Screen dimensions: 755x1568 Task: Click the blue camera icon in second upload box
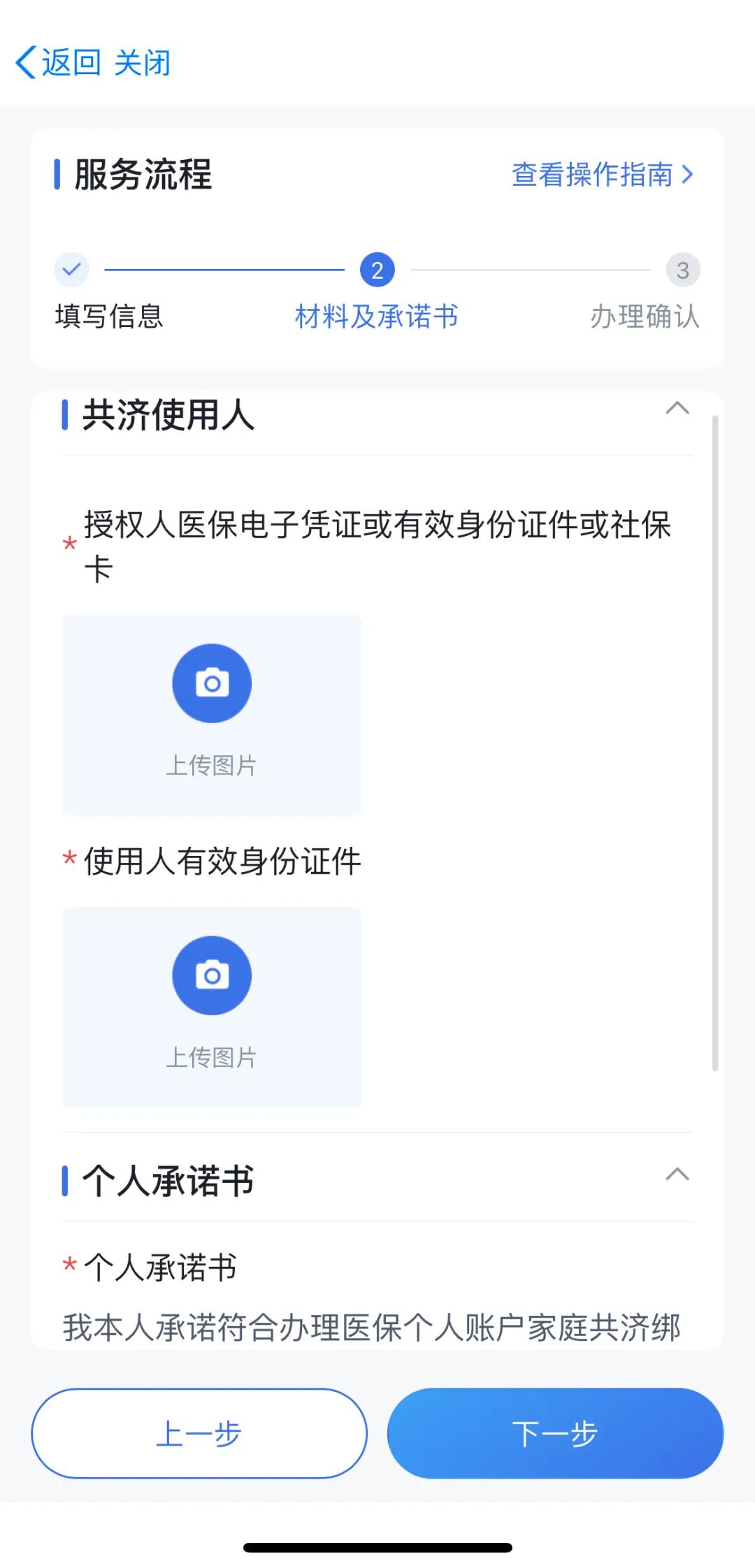click(213, 975)
